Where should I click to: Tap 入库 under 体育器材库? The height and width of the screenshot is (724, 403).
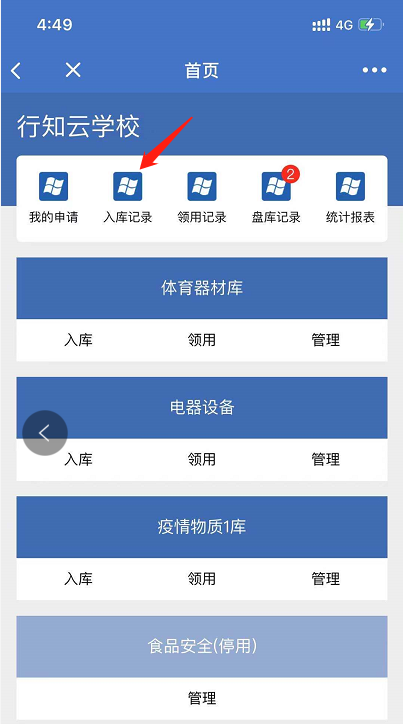pyautogui.click(x=78, y=340)
